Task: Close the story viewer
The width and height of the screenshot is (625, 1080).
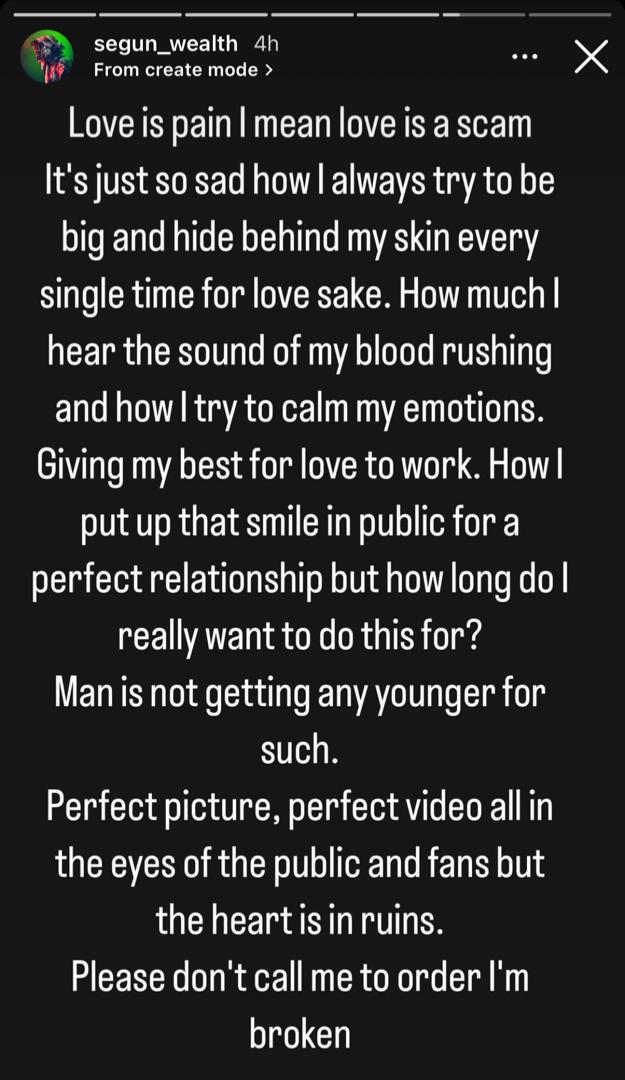Action: pyautogui.click(x=591, y=58)
